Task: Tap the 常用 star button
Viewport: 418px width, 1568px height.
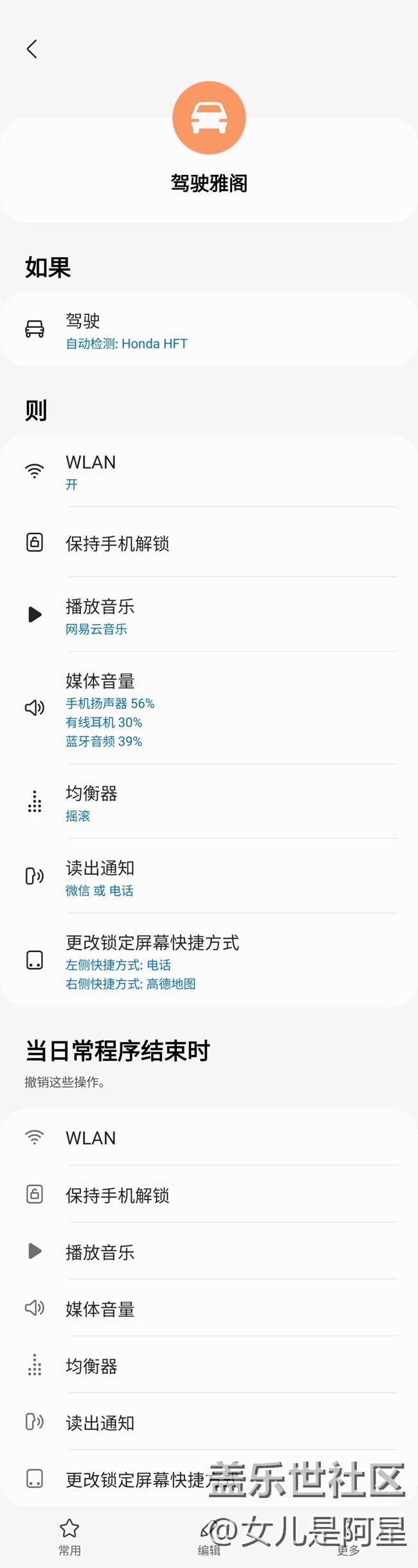Action: point(69,1536)
